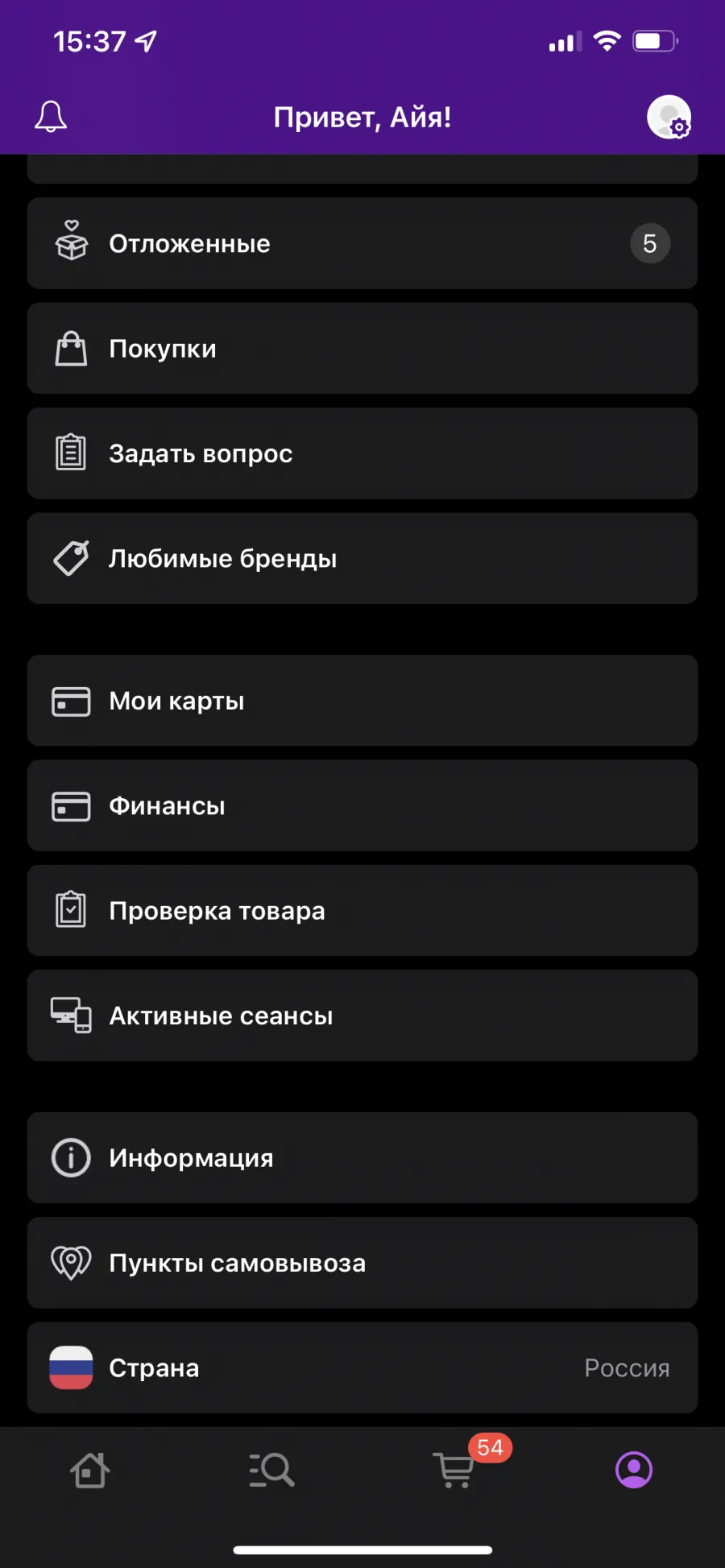Open Любимые бренды
The width and height of the screenshot is (725, 1568).
pos(362,558)
